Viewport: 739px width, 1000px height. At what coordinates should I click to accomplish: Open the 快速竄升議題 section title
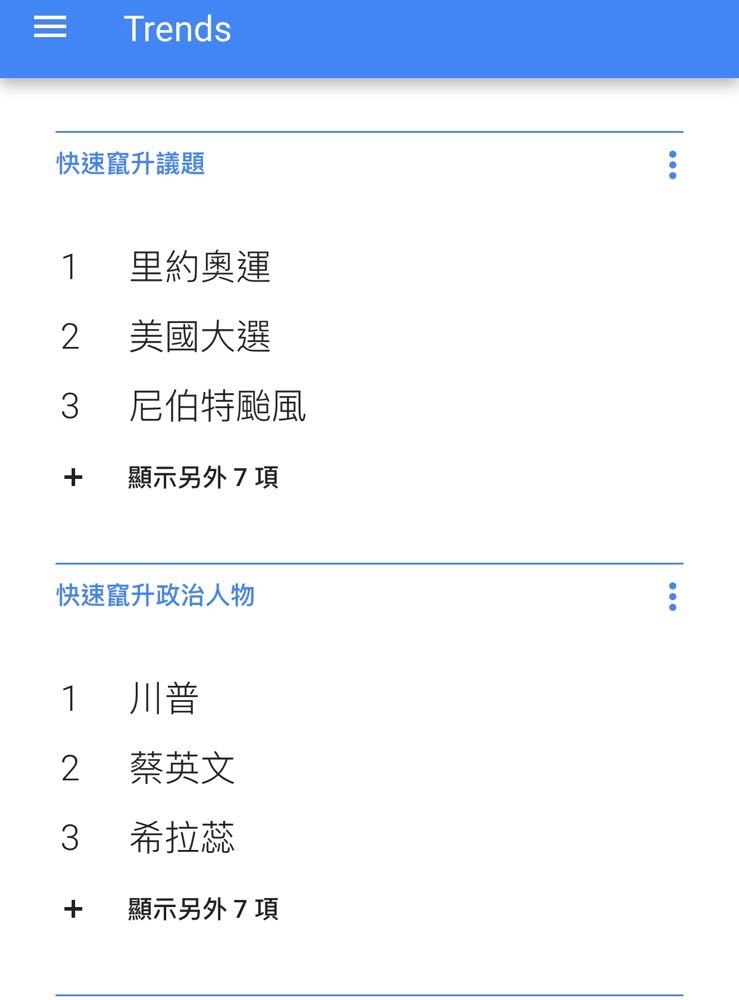tap(131, 164)
